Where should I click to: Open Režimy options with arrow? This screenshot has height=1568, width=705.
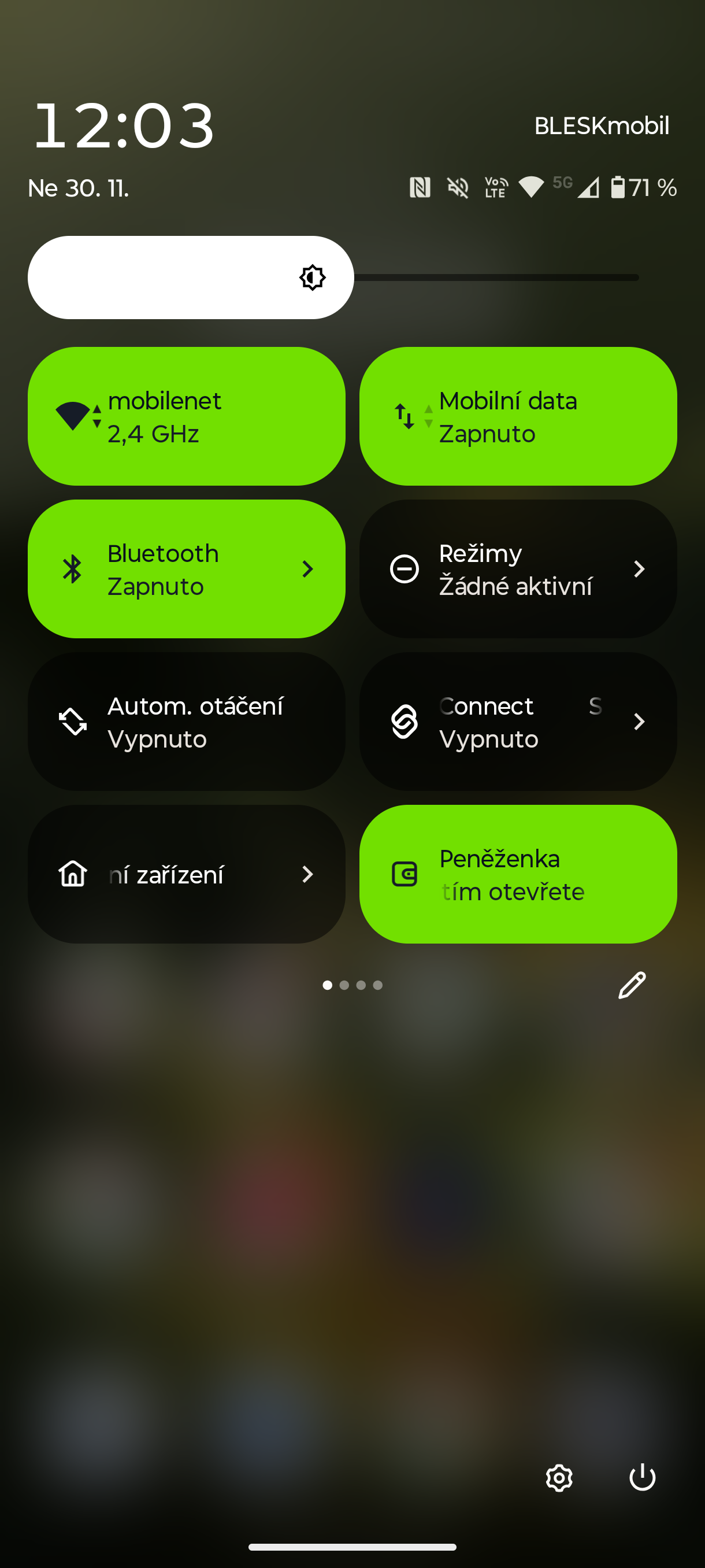(639, 569)
